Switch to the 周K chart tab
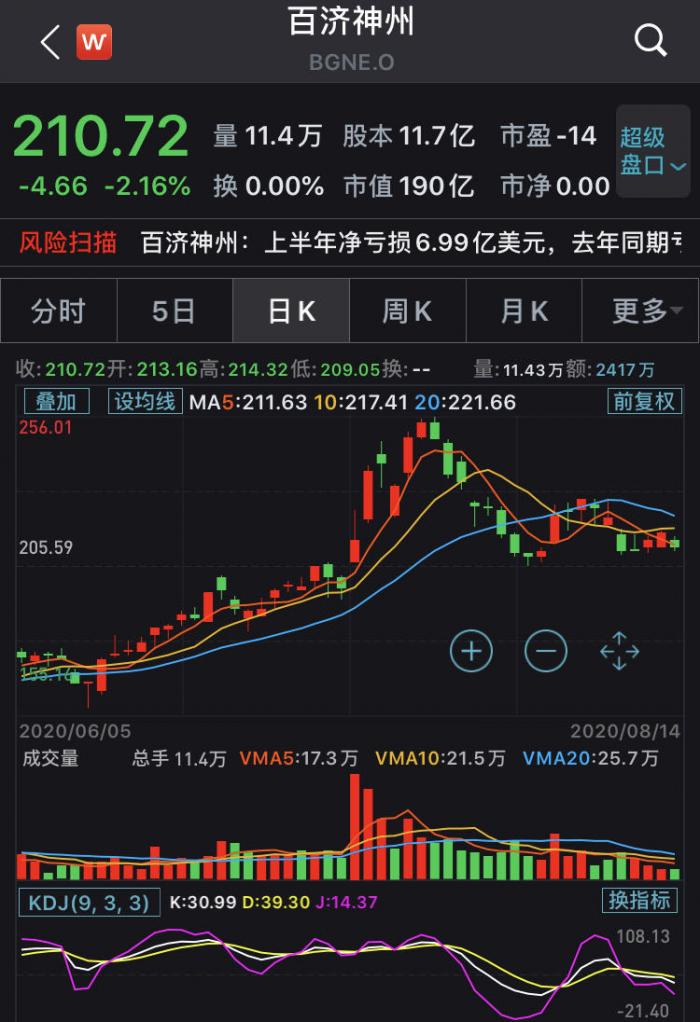This screenshot has width=700, height=1022. [x=407, y=311]
